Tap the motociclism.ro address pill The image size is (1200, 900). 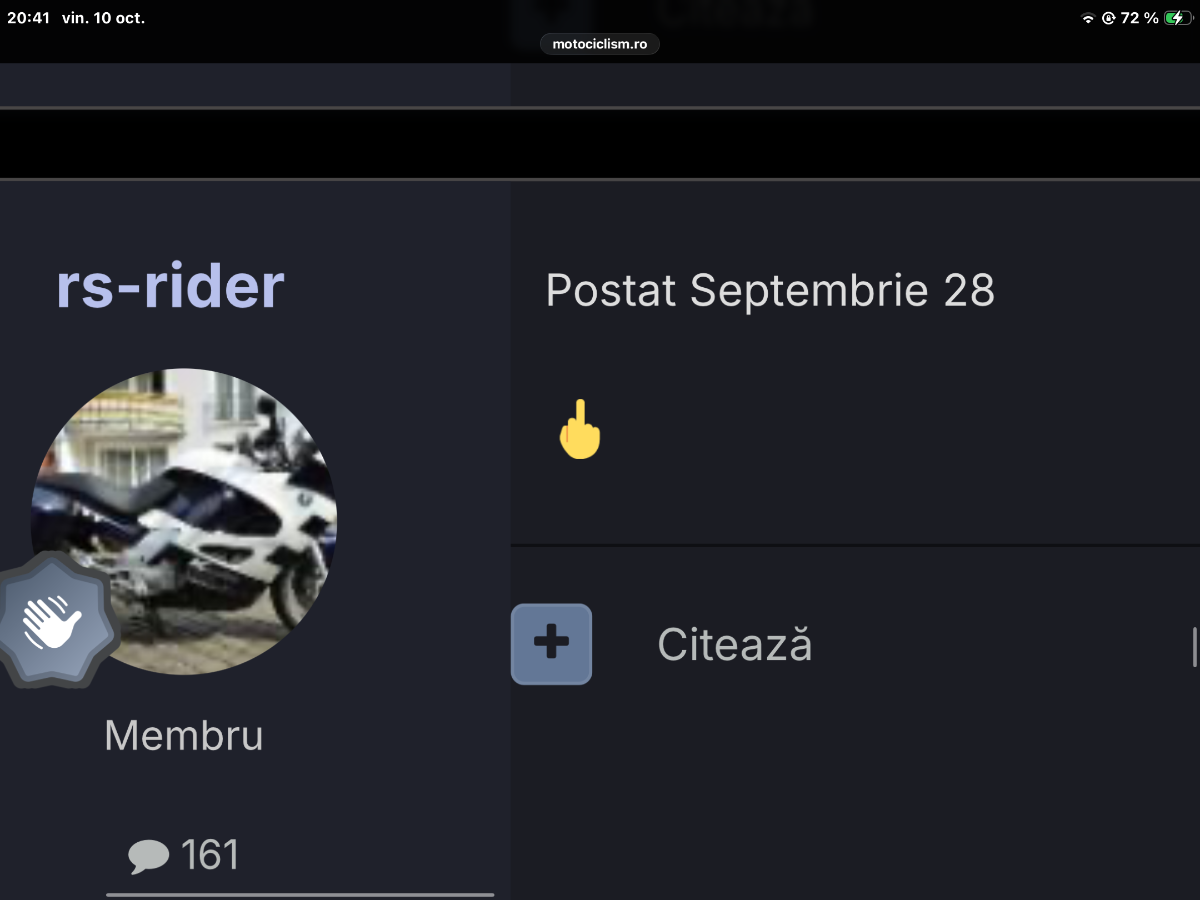600,44
